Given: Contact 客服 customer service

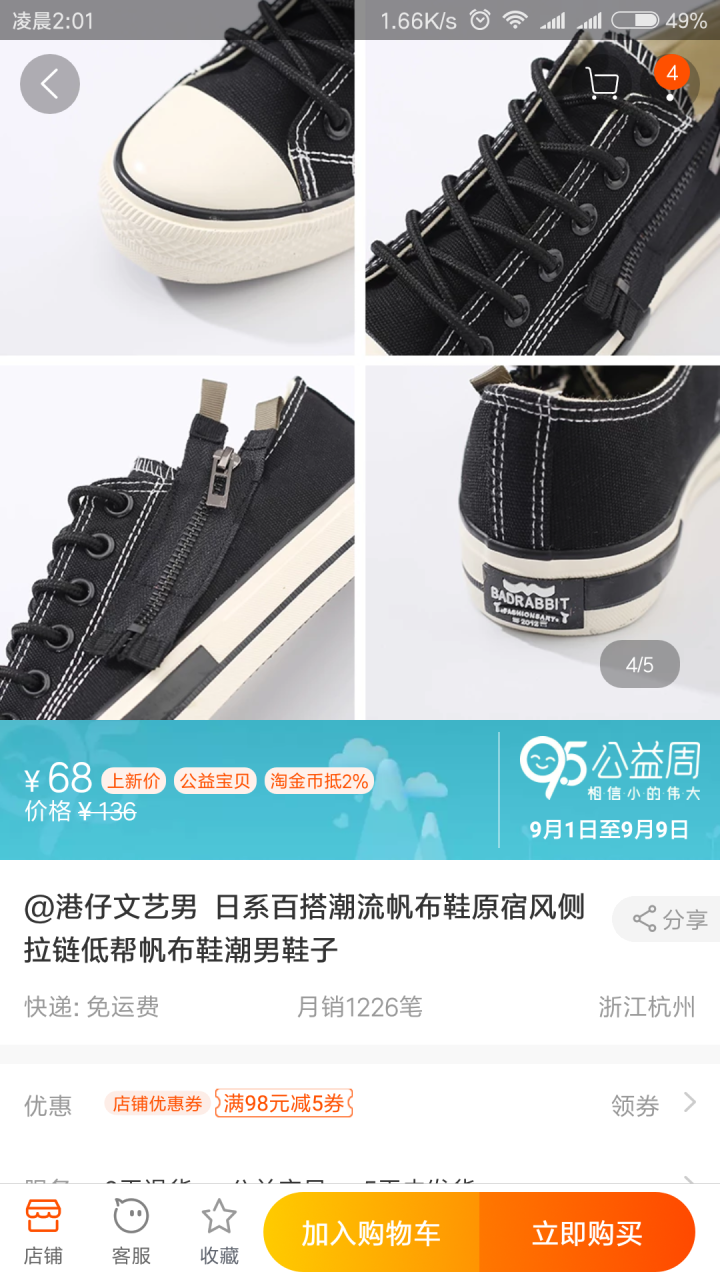Looking at the screenshot, I should click(131, 1232).
